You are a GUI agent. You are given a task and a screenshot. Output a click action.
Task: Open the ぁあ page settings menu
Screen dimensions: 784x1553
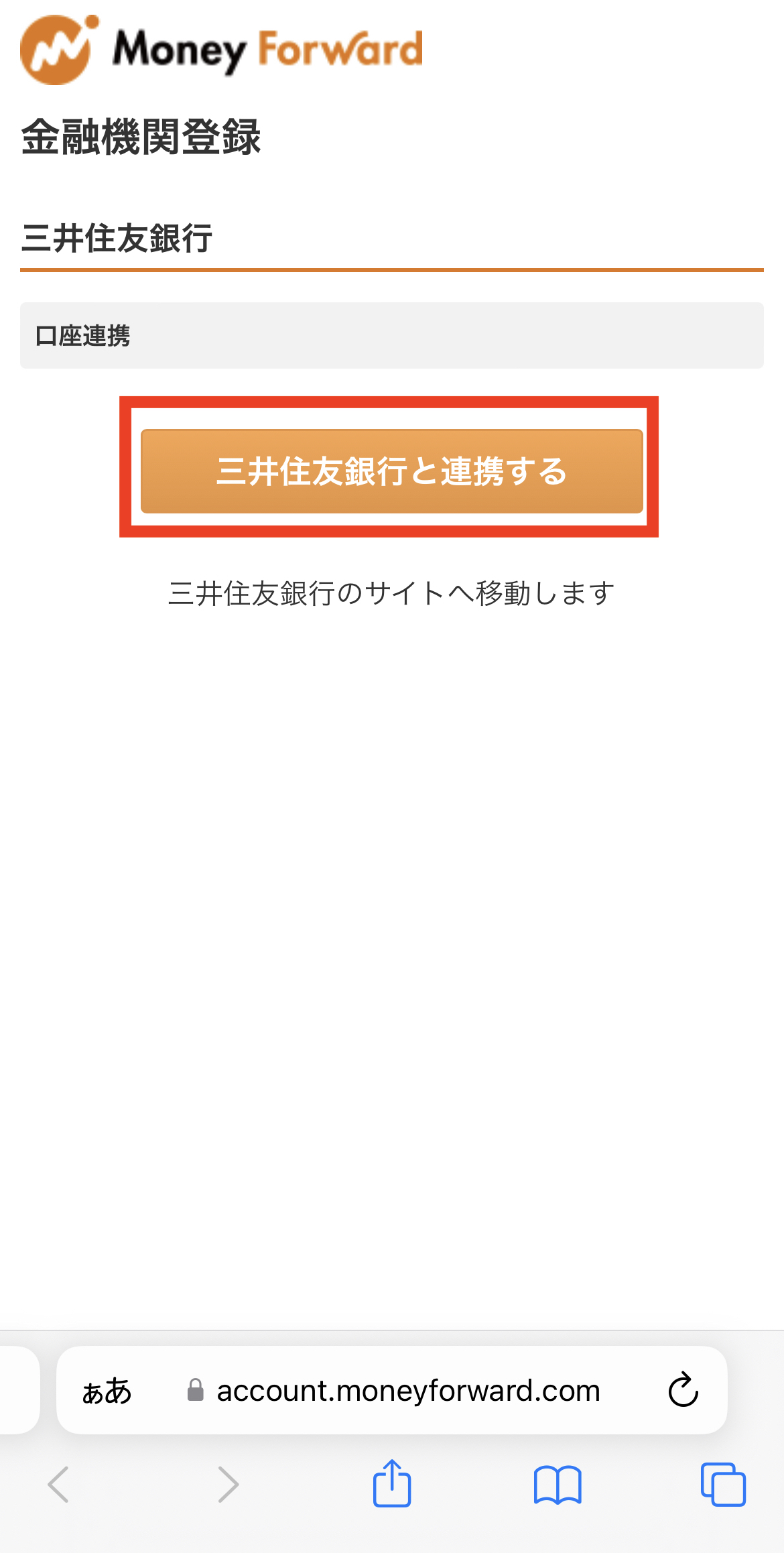[107, 1391]
